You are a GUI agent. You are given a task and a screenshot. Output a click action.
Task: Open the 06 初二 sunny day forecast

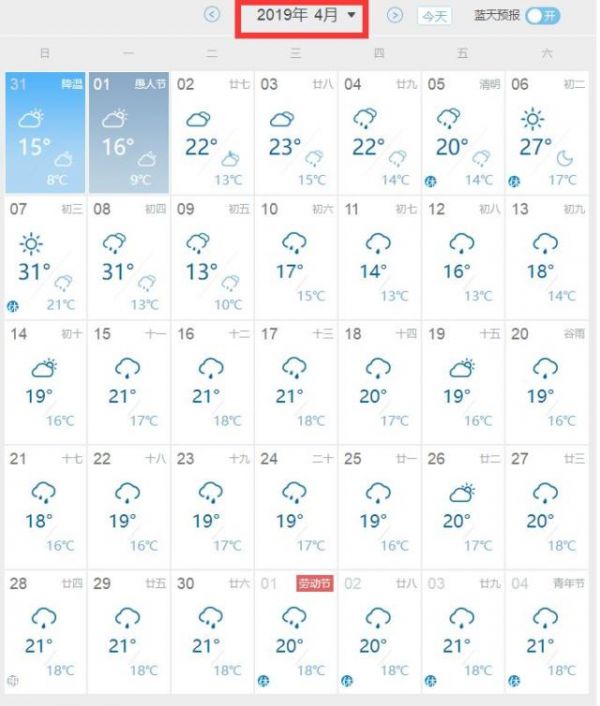pyautogui.click(x=547, y=132)
